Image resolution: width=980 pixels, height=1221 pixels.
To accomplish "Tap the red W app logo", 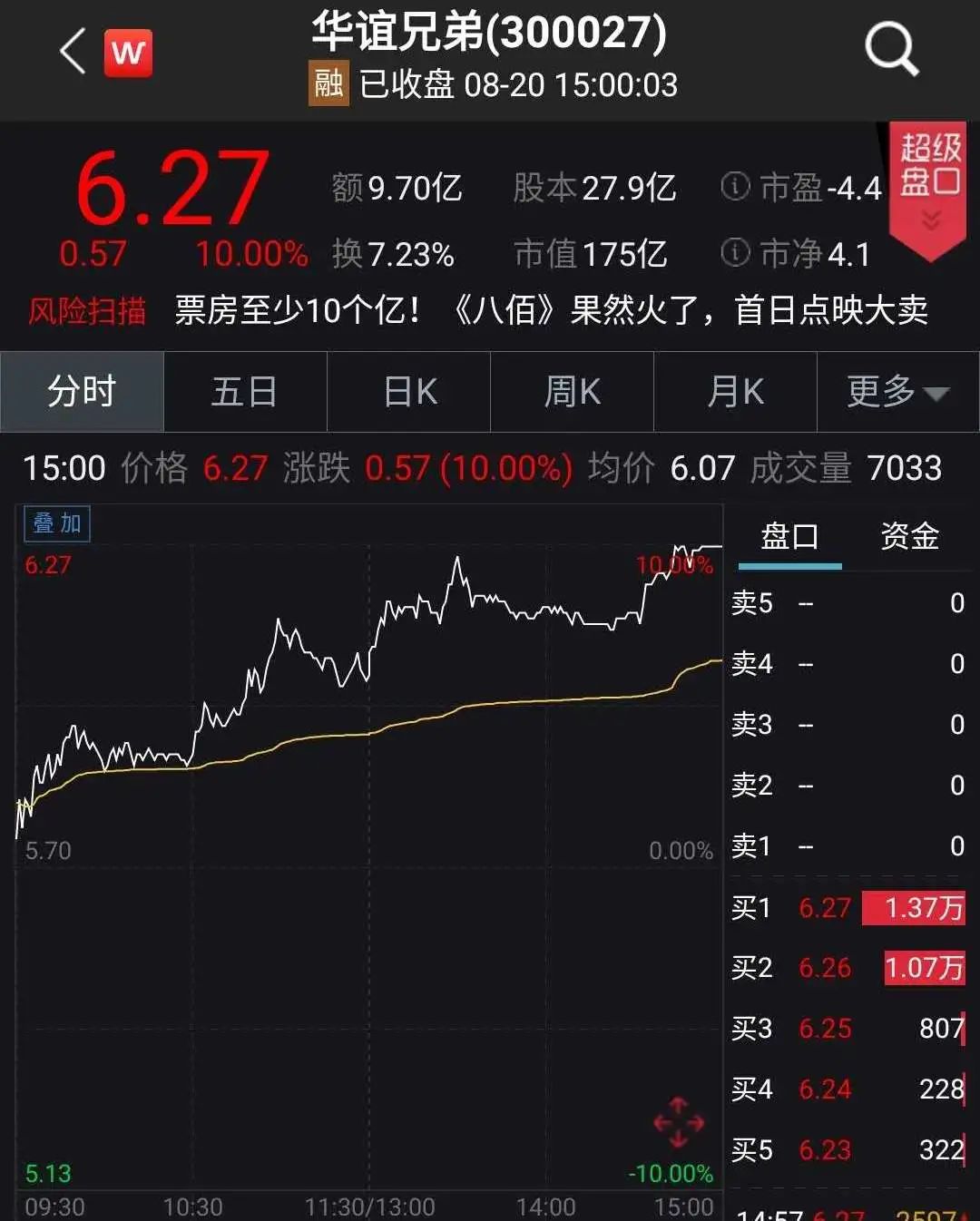I will coord(128,53).
